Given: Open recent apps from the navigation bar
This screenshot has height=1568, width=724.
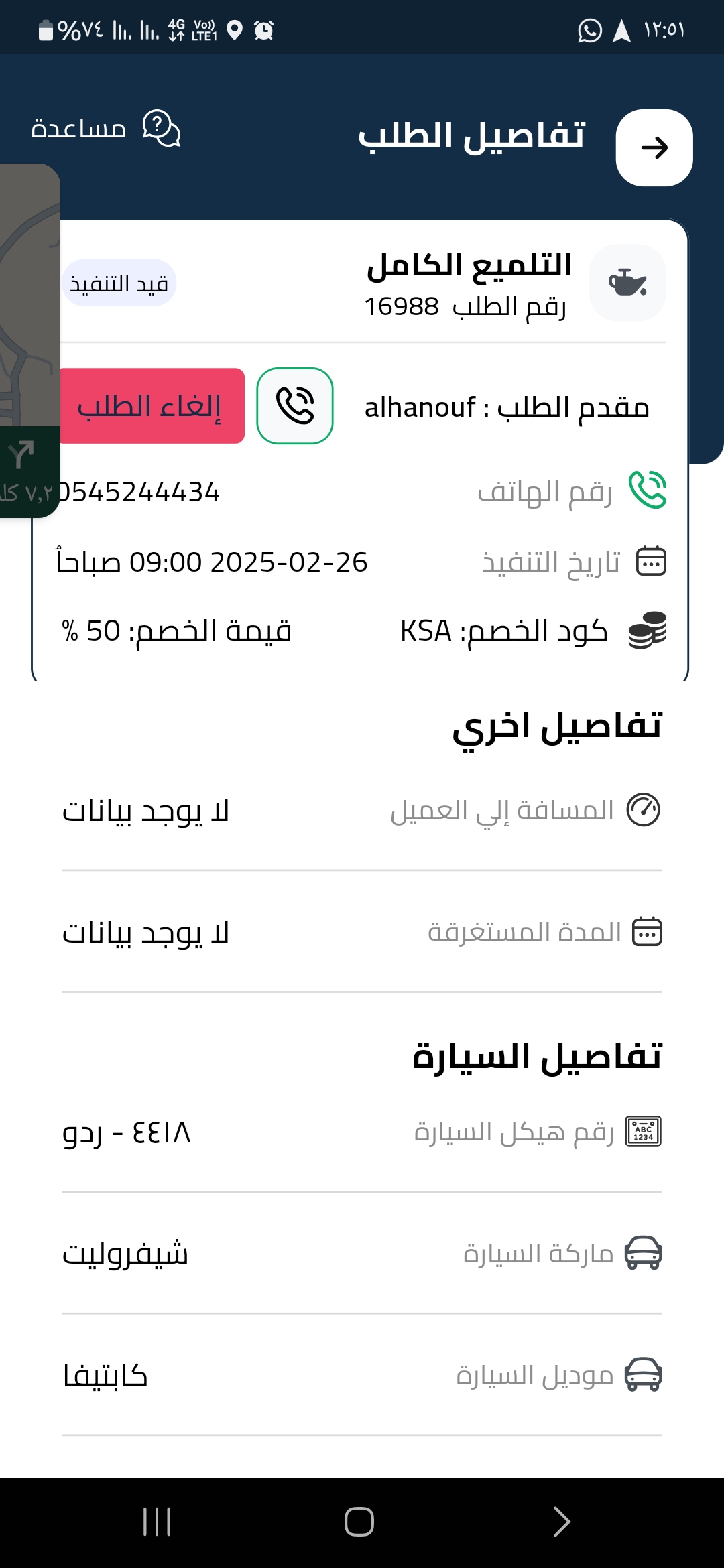Looking at the screenshot, I should click(x=158, y=1522).
